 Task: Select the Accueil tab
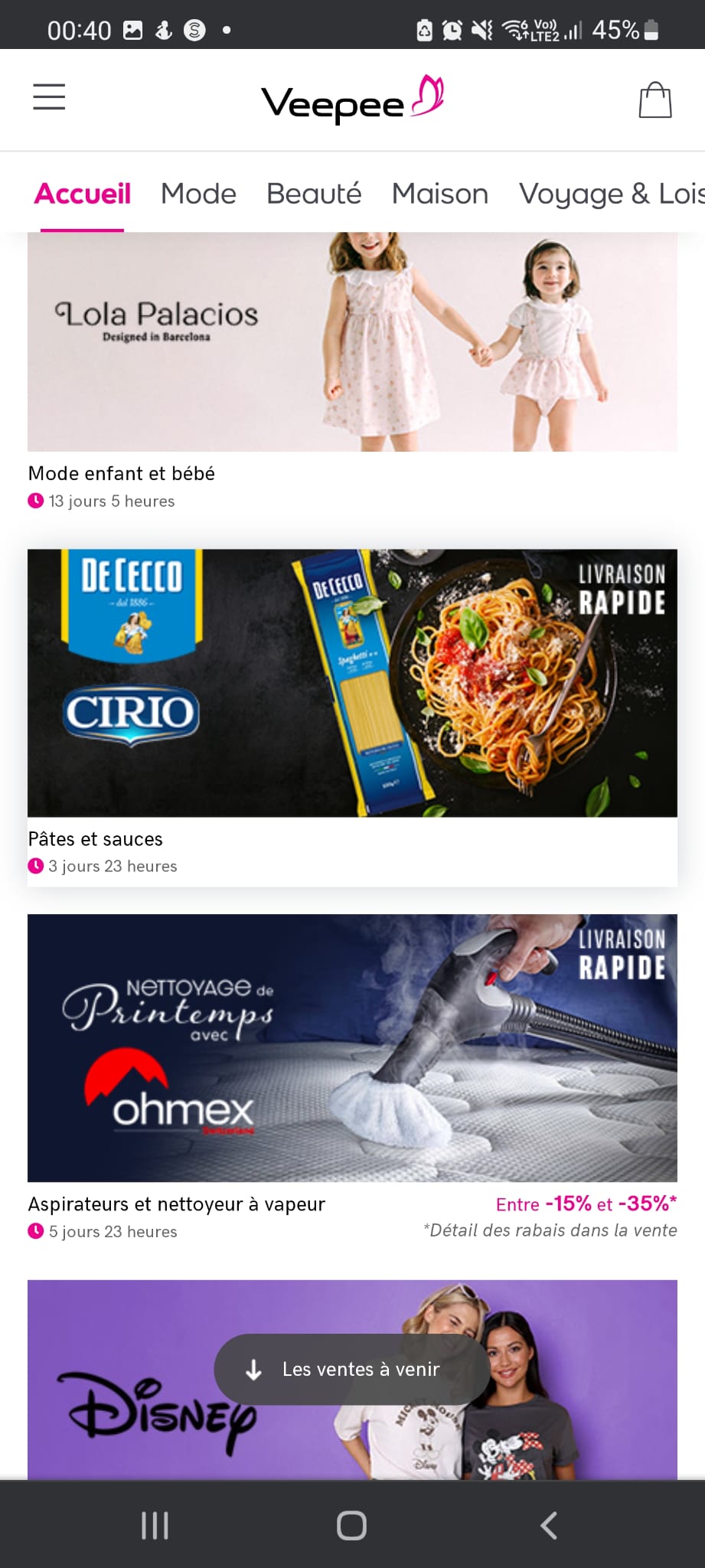[x=83, y=194]
